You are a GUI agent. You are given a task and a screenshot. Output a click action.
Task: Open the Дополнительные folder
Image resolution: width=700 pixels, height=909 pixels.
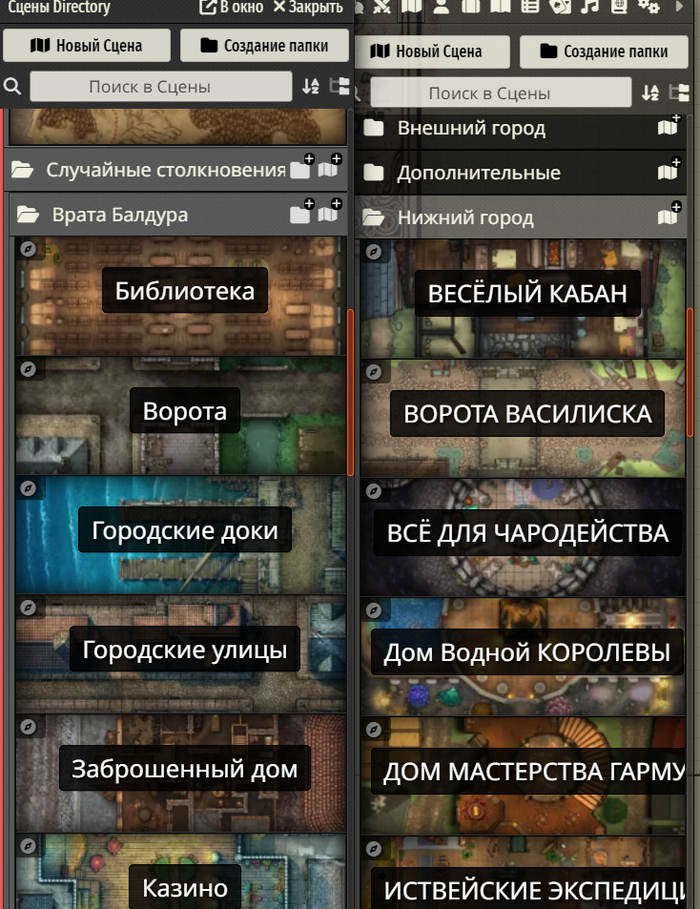coord(478,173)
